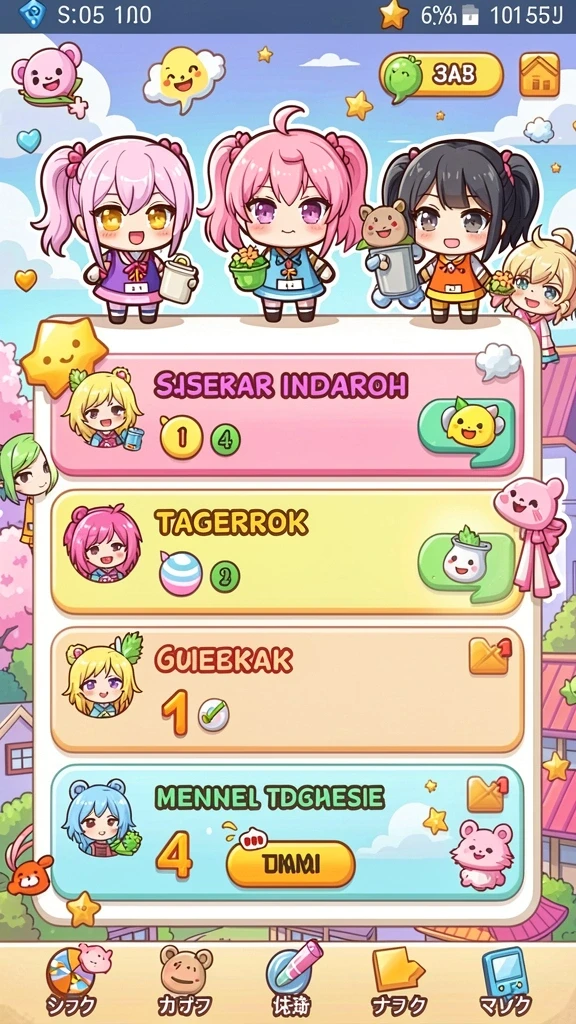The width and height of the screenshot is (576, 1024).
Task: Switch to the beach ball tab
Action: tap(71, 980)
